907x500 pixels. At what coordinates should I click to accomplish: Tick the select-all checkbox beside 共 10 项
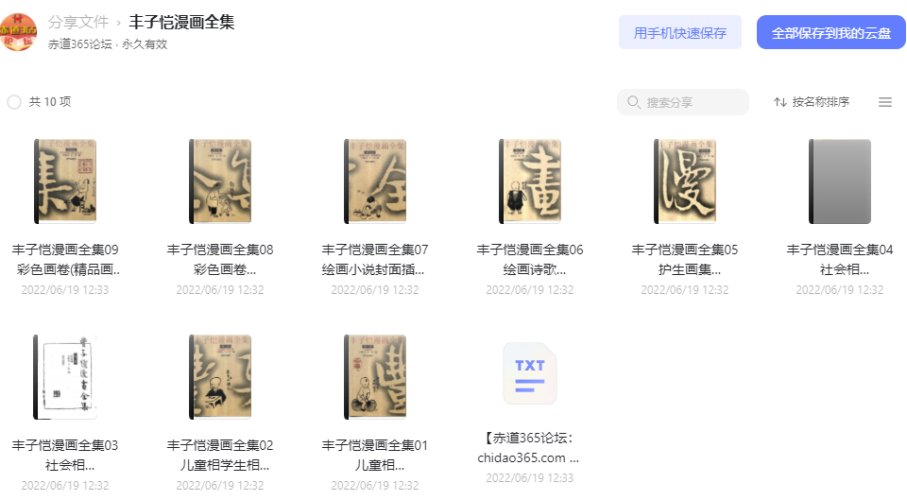pos(14,102)
